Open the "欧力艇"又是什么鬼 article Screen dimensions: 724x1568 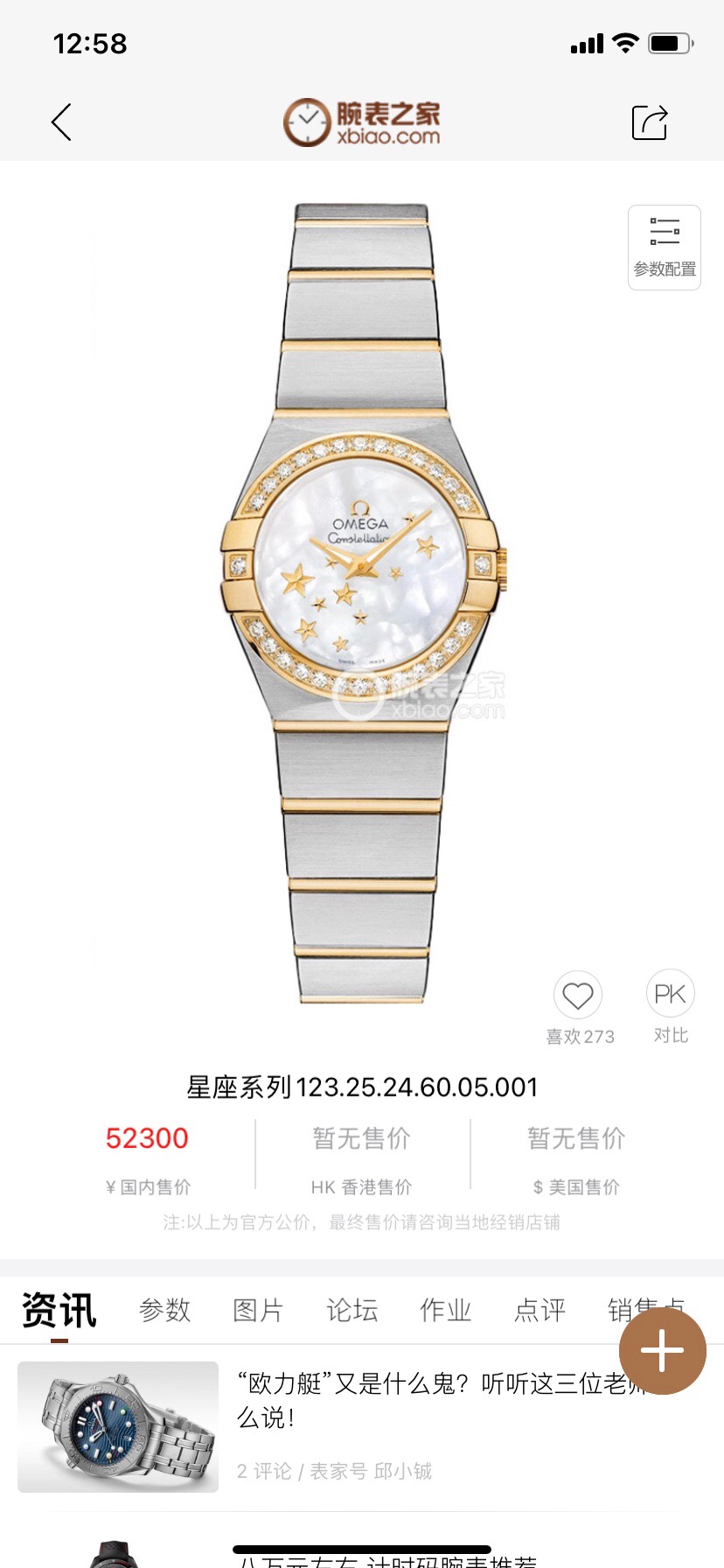pyautogui.click(x=437, y=1399)
